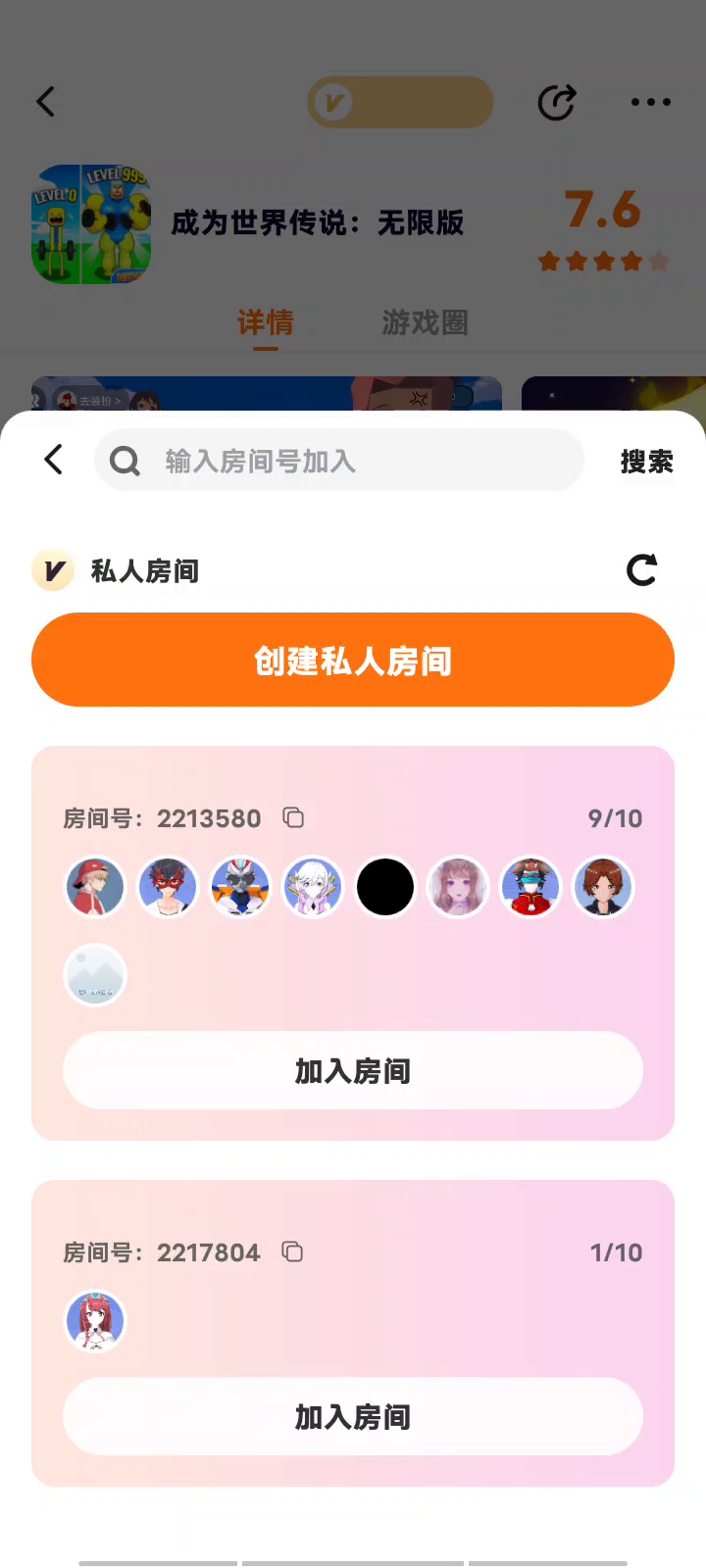Tap the 搜索 button
This screenshot has height=1568, width=706.
[646, 462]
